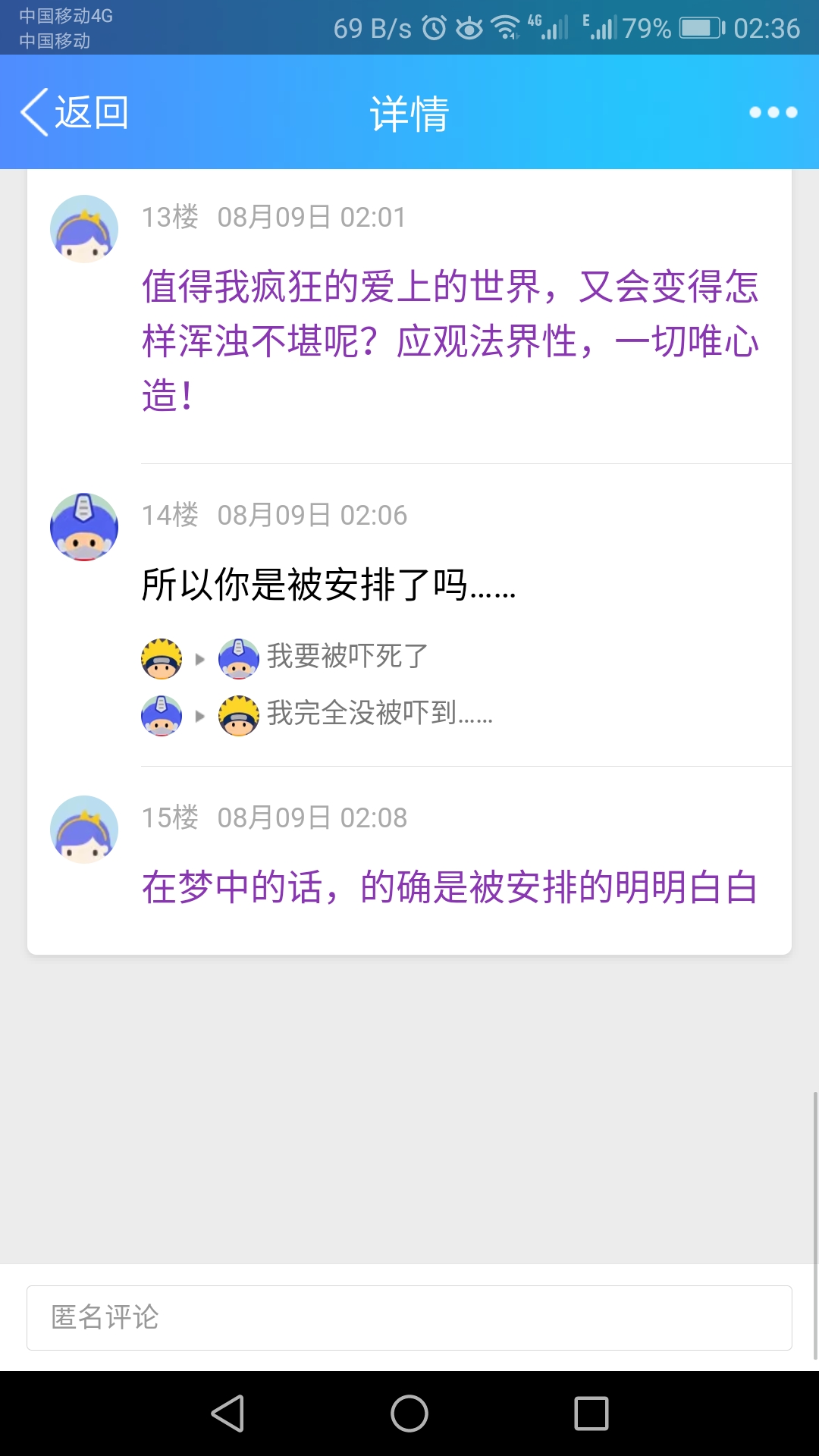Focus the 匿名评论 comment field
The image size is (819, 1456).
pos(409,1317)
